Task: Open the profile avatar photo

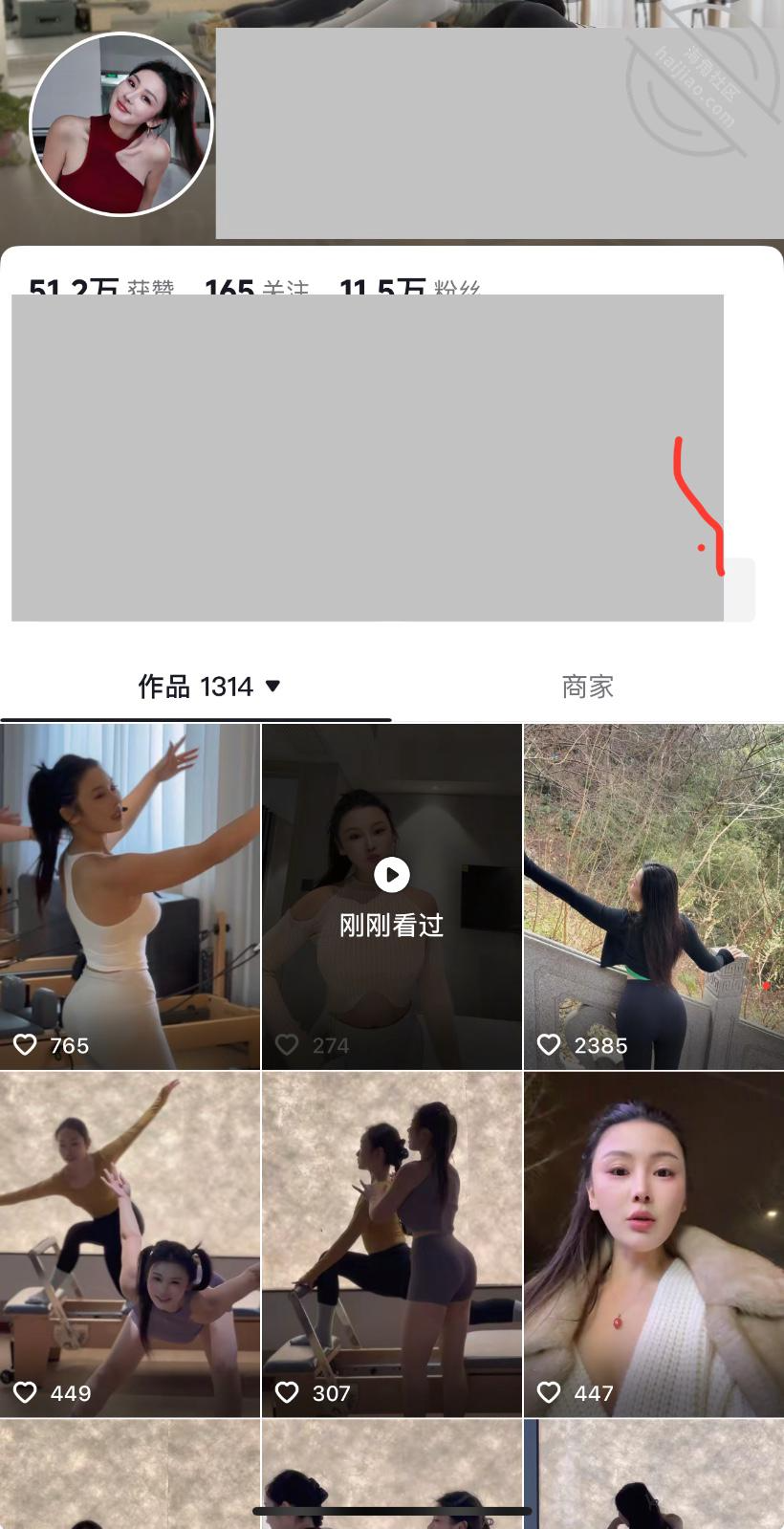Action: pyautogui.click(x=120, y=124)
